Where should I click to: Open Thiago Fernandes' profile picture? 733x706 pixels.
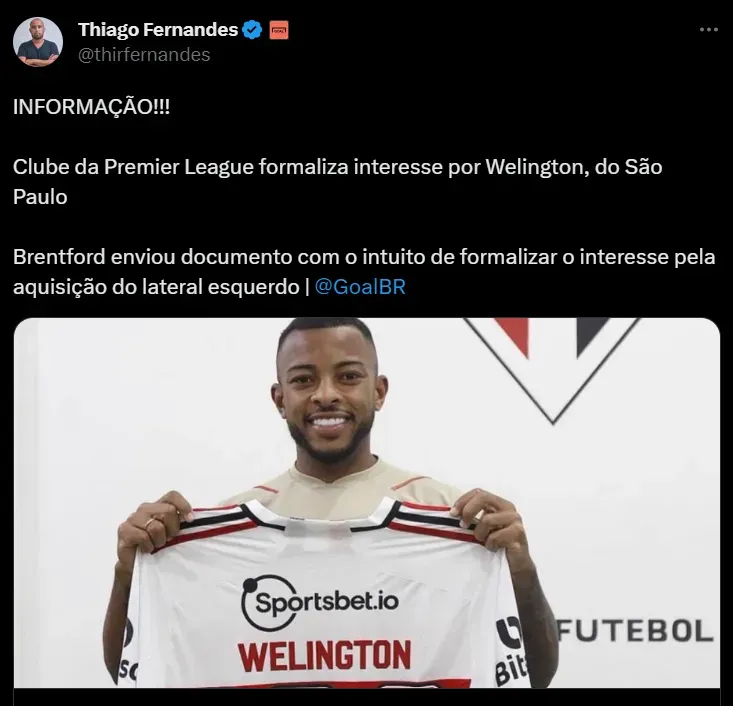[38, 42]
